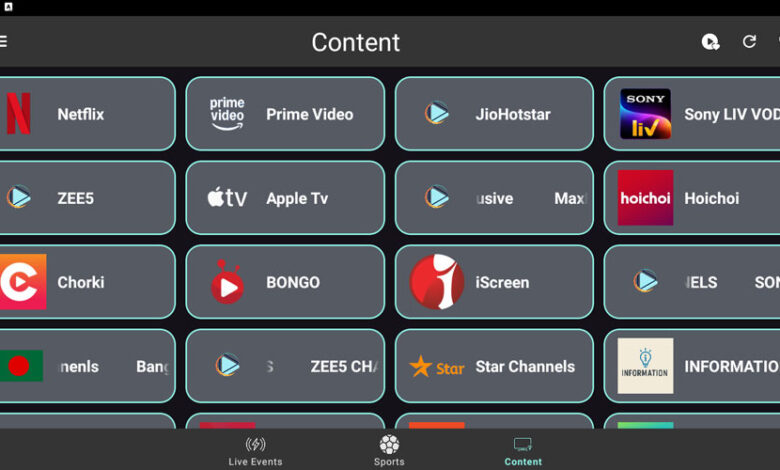The width and height of the screenshot is (780, 470).
Task: Open the BONGO card
Action: [x=285, y=282]
